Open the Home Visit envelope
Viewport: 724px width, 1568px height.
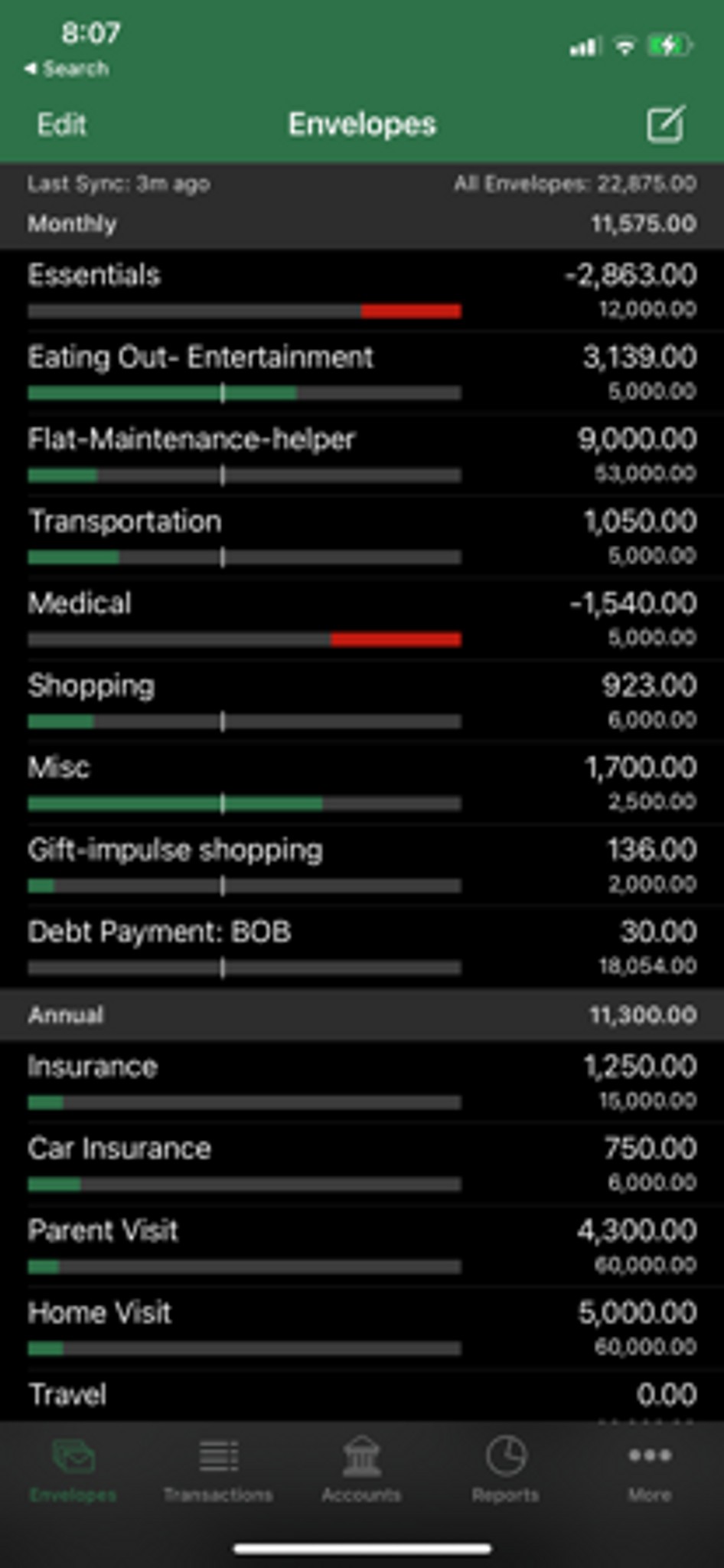point(362,1328)
